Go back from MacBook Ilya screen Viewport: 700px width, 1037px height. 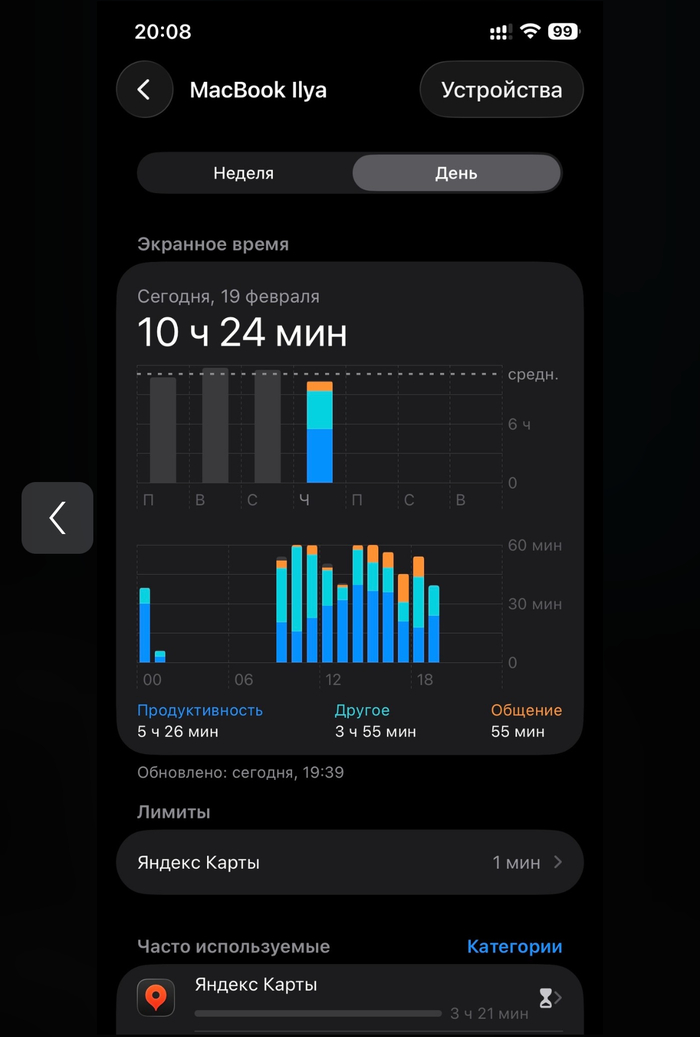[x=145, y=90]
